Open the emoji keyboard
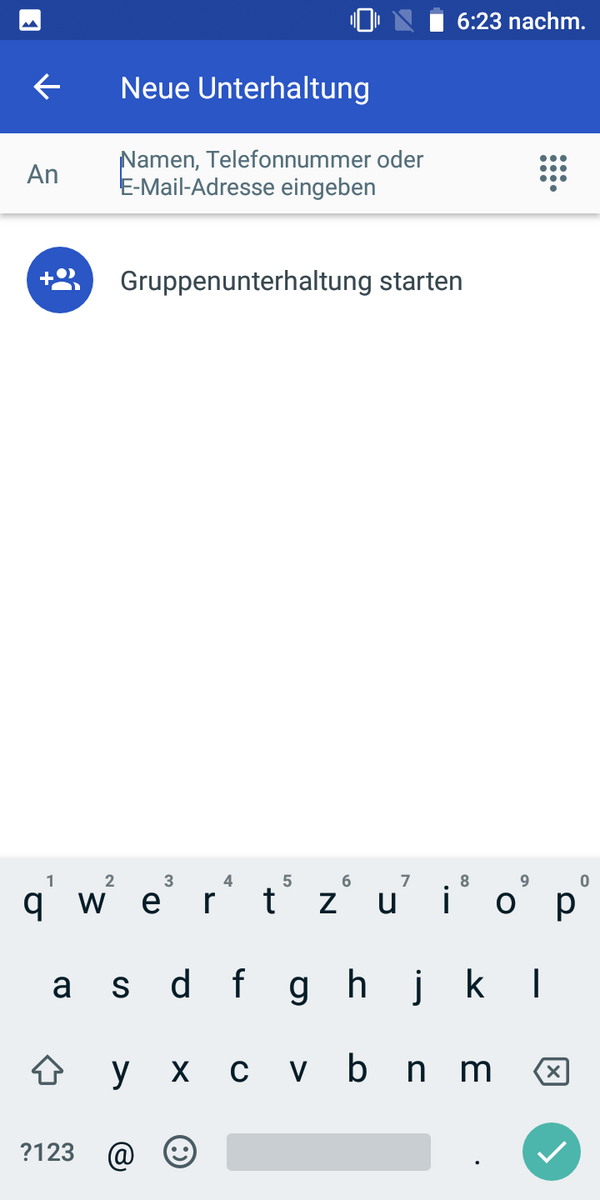 180,1152
